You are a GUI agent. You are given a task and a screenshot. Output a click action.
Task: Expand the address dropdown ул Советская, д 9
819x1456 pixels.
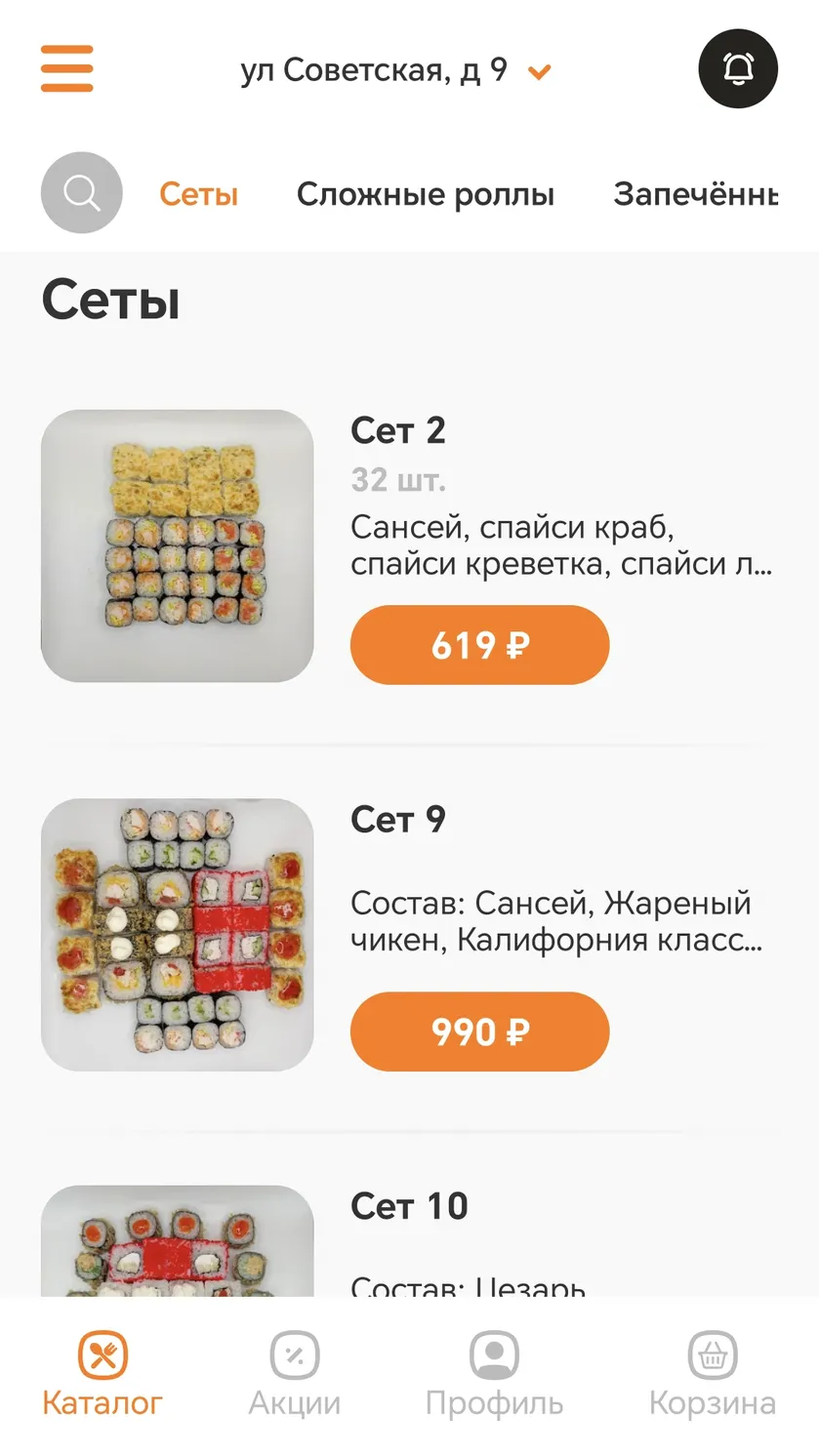(x=395, y=70)
